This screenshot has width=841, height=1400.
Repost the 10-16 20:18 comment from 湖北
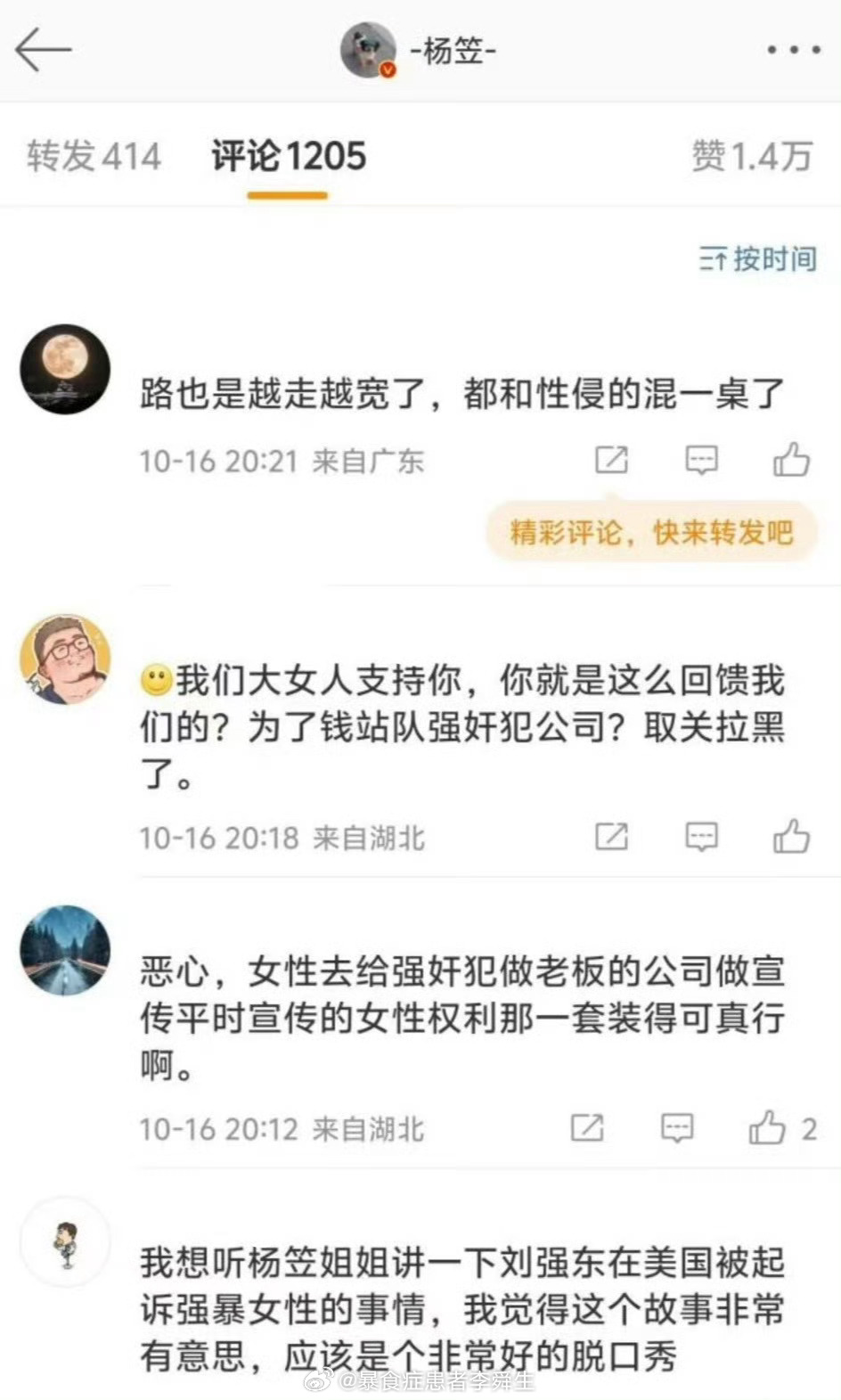pyautogui.click(x=611, y=836)
